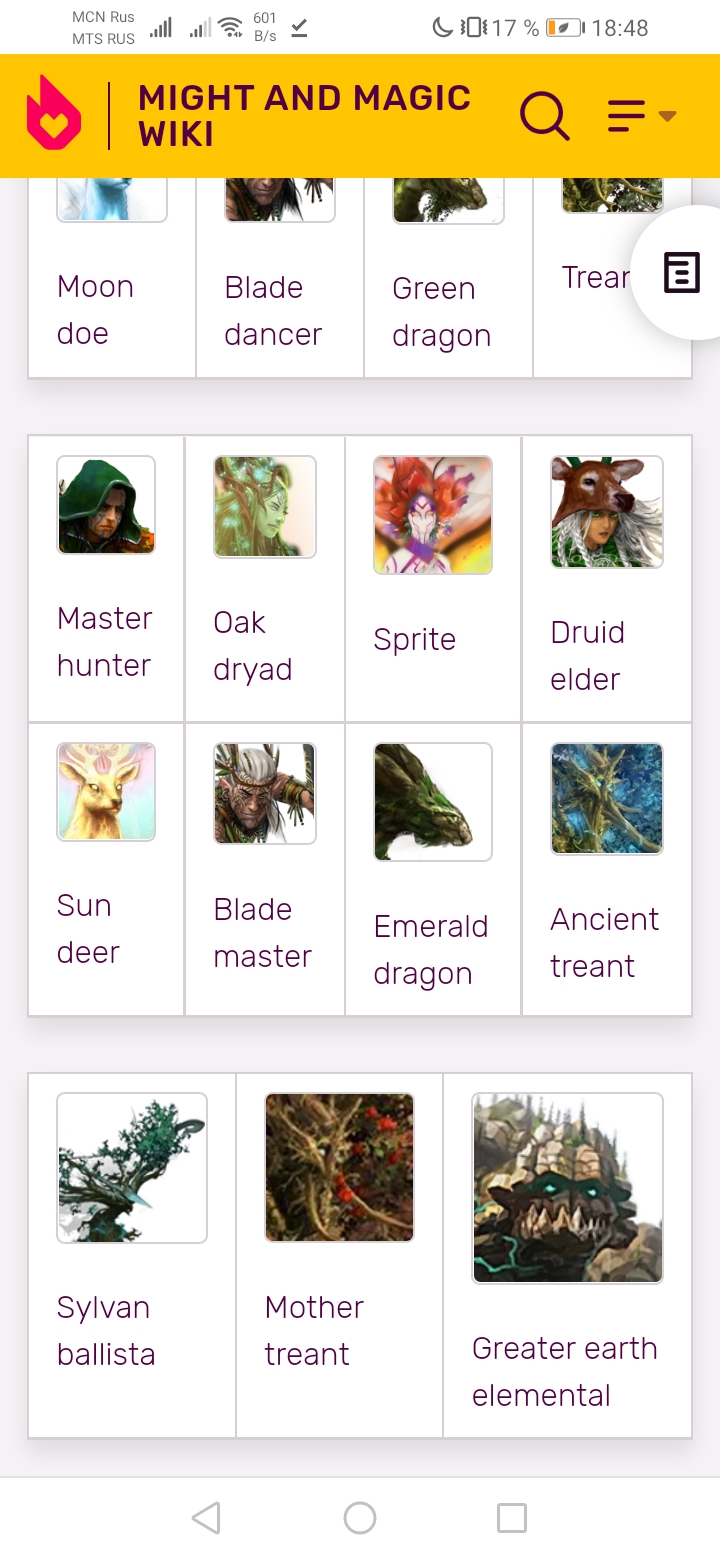720x1560 pixels.
Task: Open the Ancient treant article
Action: pyautogui.click(x=604, y=942)
